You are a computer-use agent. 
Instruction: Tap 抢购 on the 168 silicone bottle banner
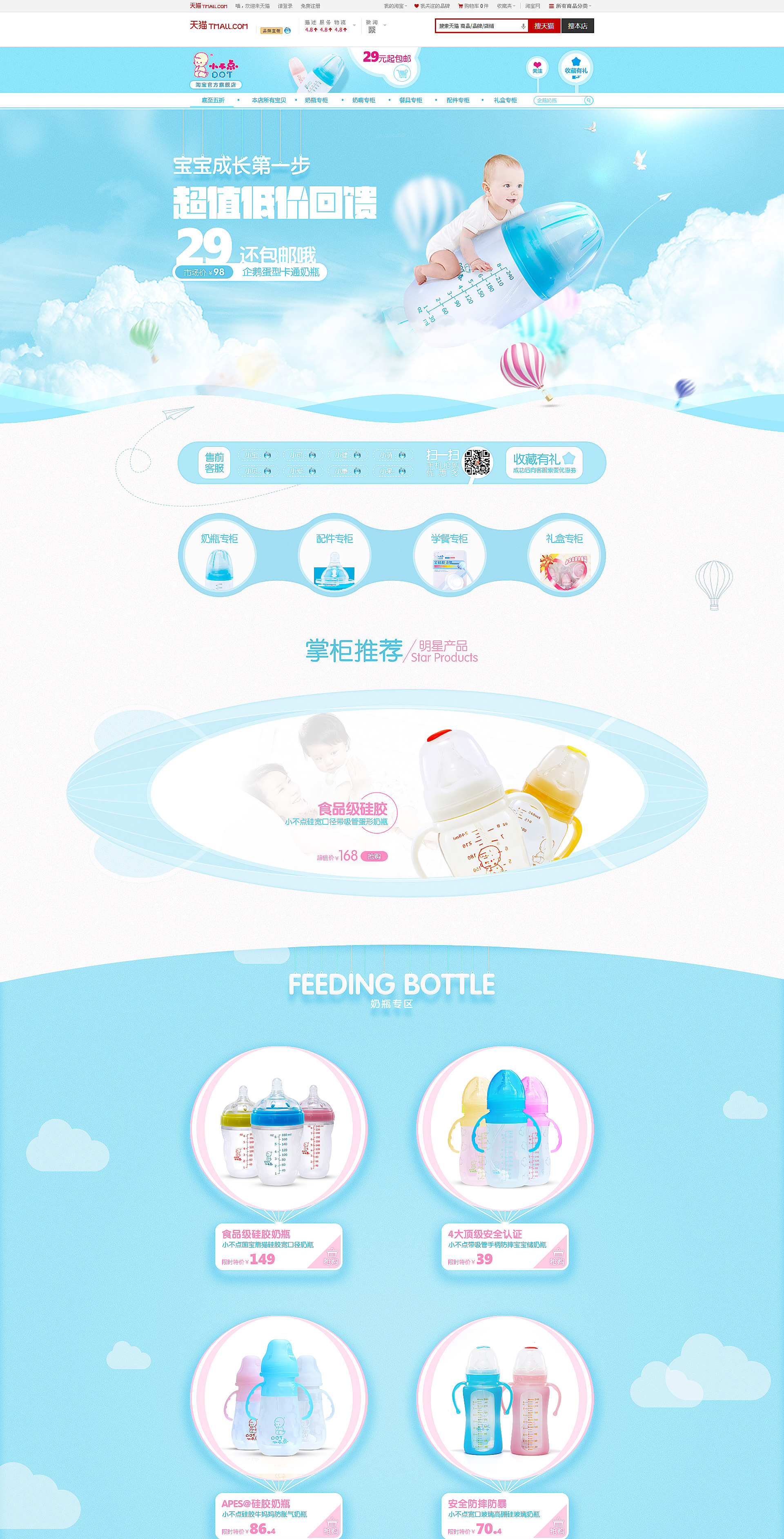tap(374, 856)
